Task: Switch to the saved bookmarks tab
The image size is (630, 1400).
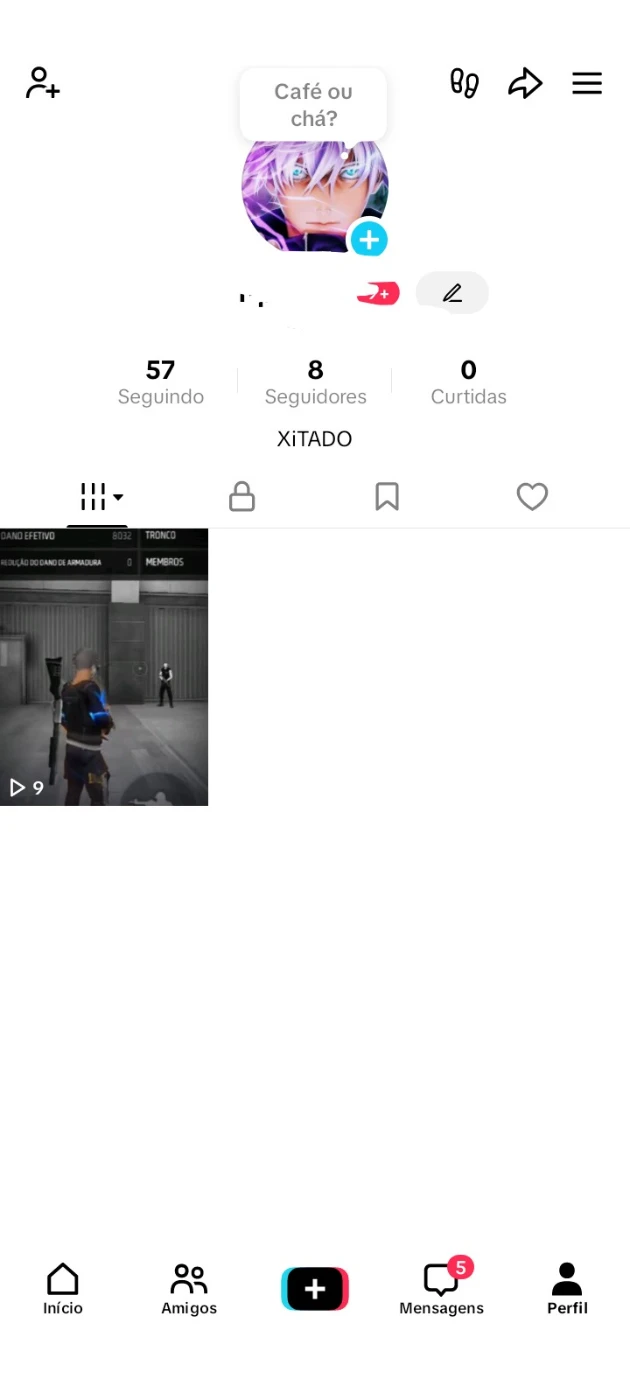Action: click(x=387, y=496)
